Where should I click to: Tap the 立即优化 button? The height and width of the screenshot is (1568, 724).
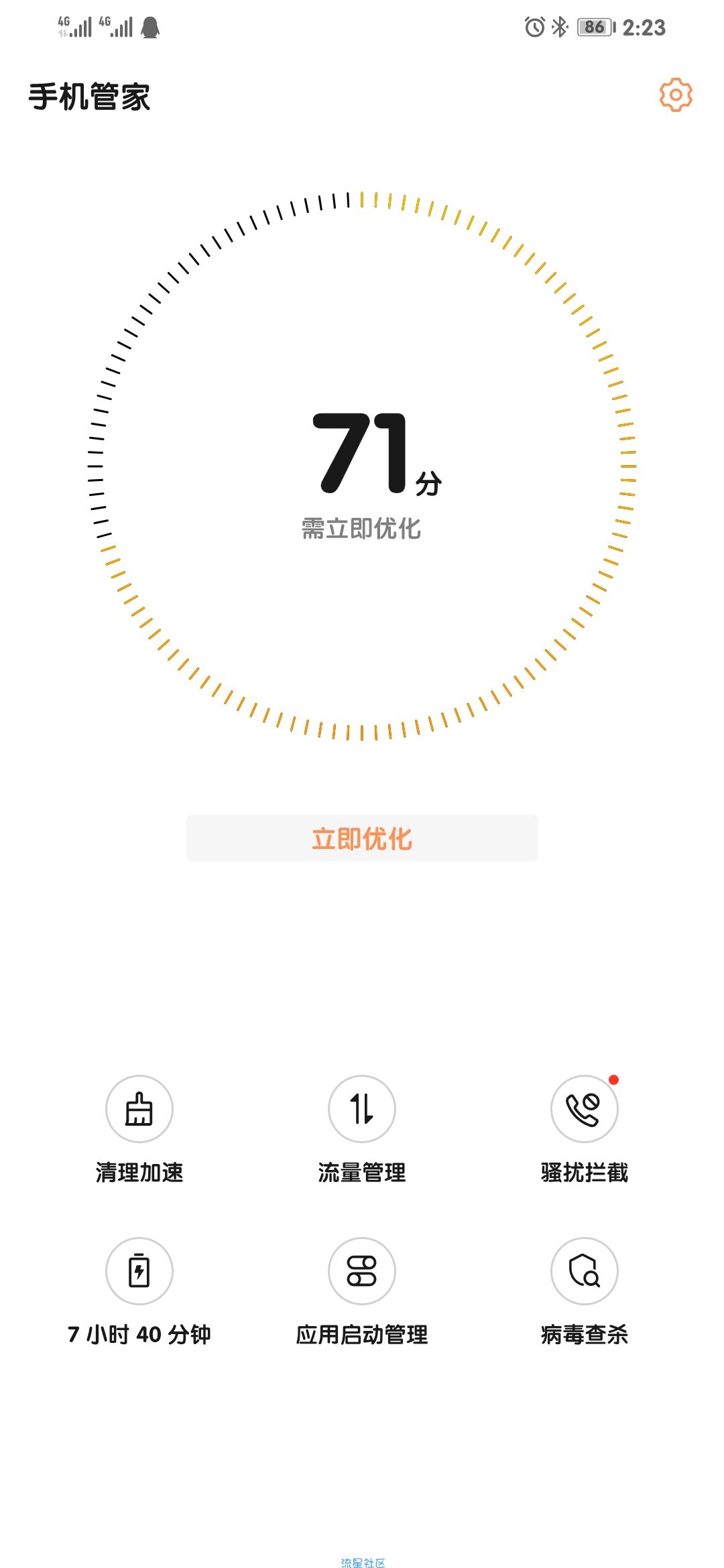[362, 838]
